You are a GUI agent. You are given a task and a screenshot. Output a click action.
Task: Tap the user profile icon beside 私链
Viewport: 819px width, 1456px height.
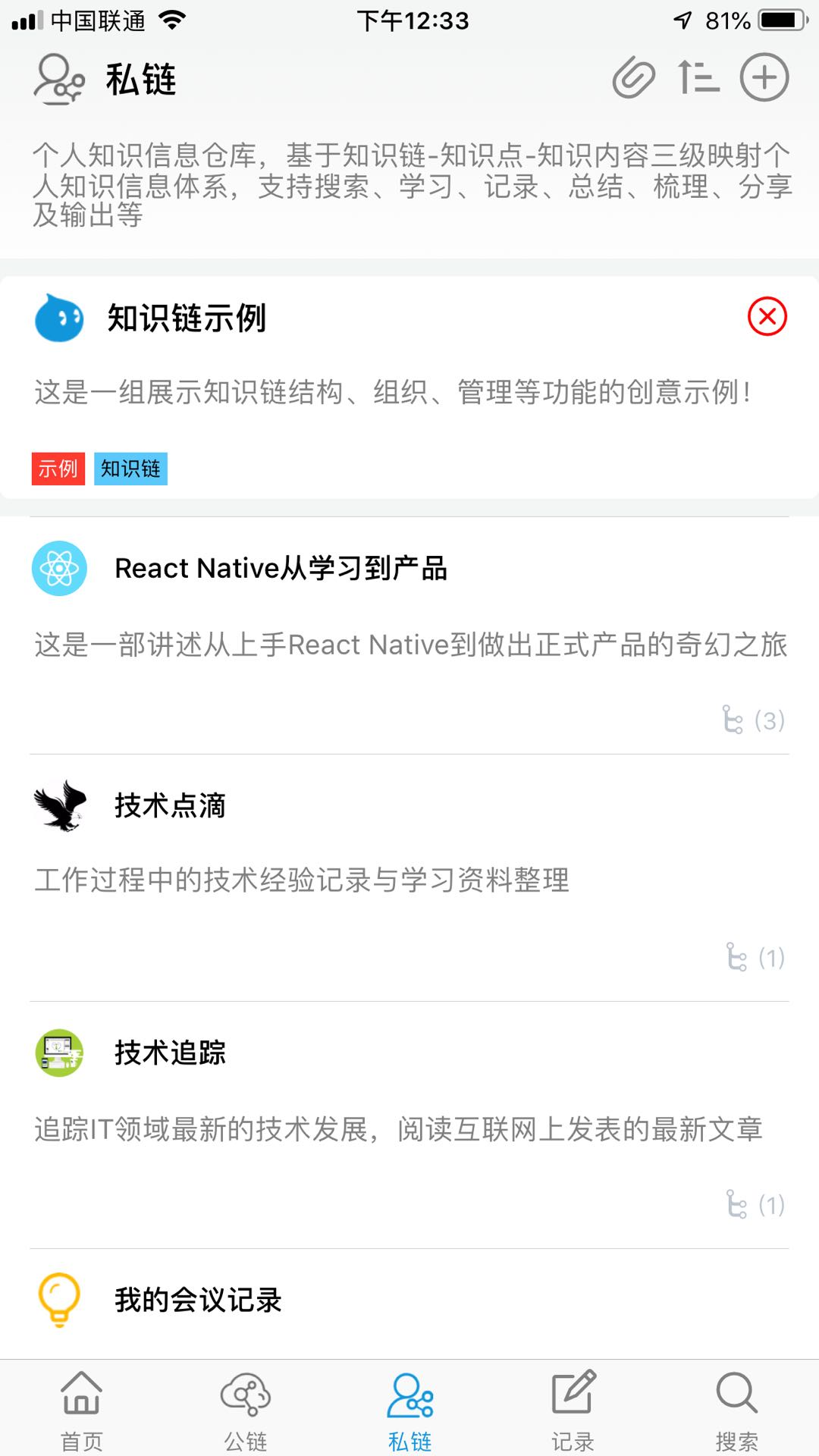click(x=58, y=79)
